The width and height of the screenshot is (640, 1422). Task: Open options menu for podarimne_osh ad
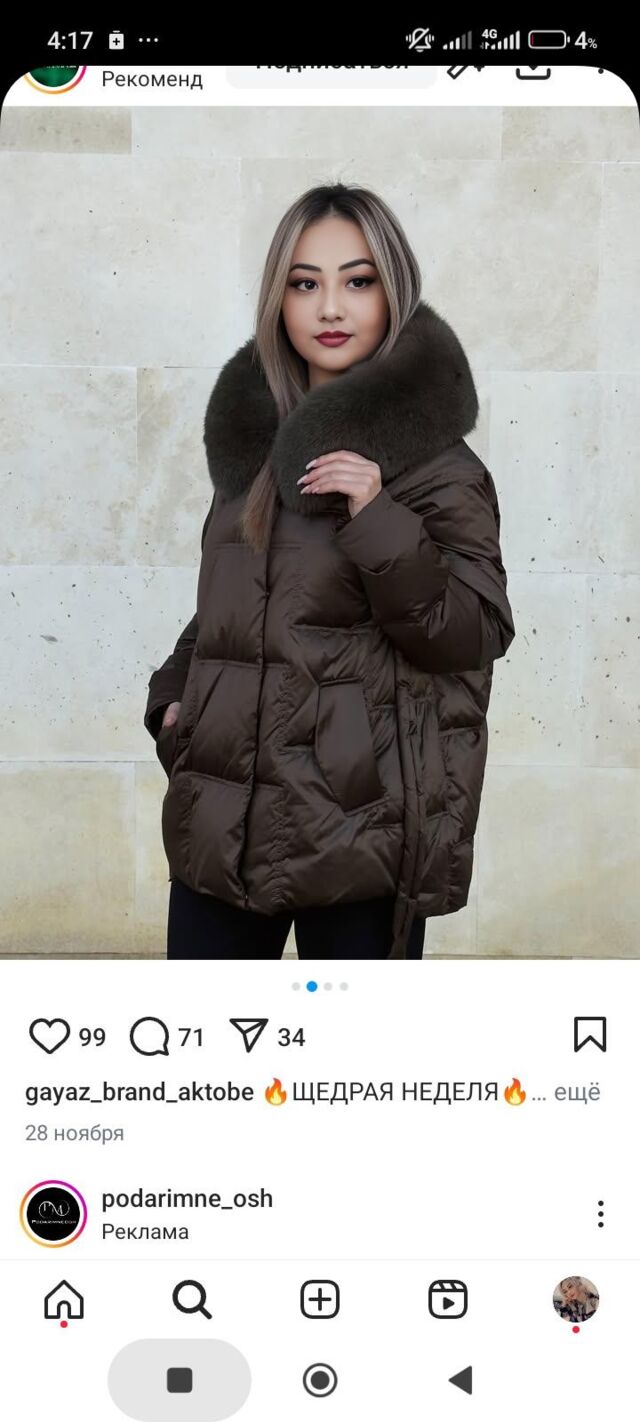tap(600, 1214)
